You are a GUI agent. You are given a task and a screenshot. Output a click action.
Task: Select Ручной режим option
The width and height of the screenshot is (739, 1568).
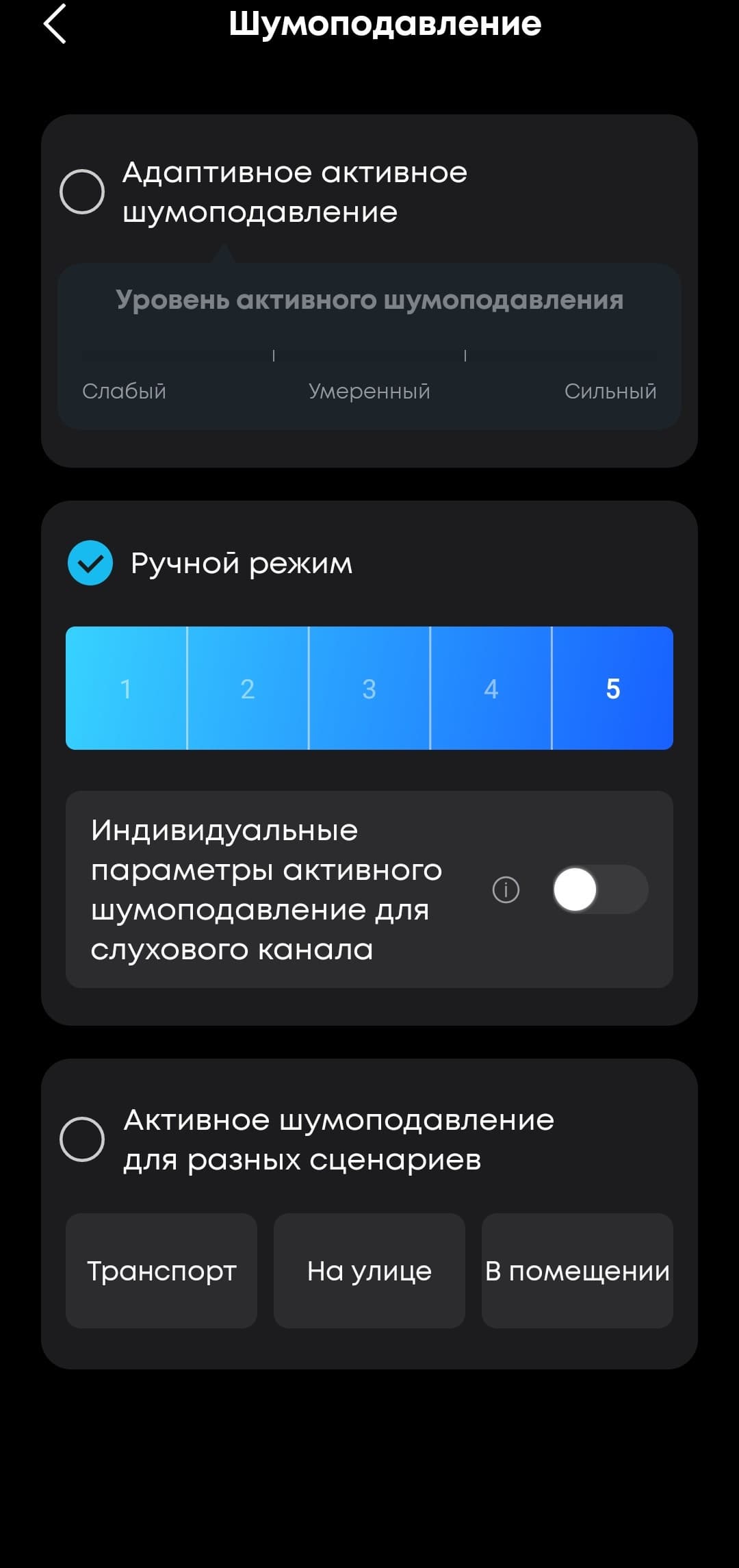90,563
